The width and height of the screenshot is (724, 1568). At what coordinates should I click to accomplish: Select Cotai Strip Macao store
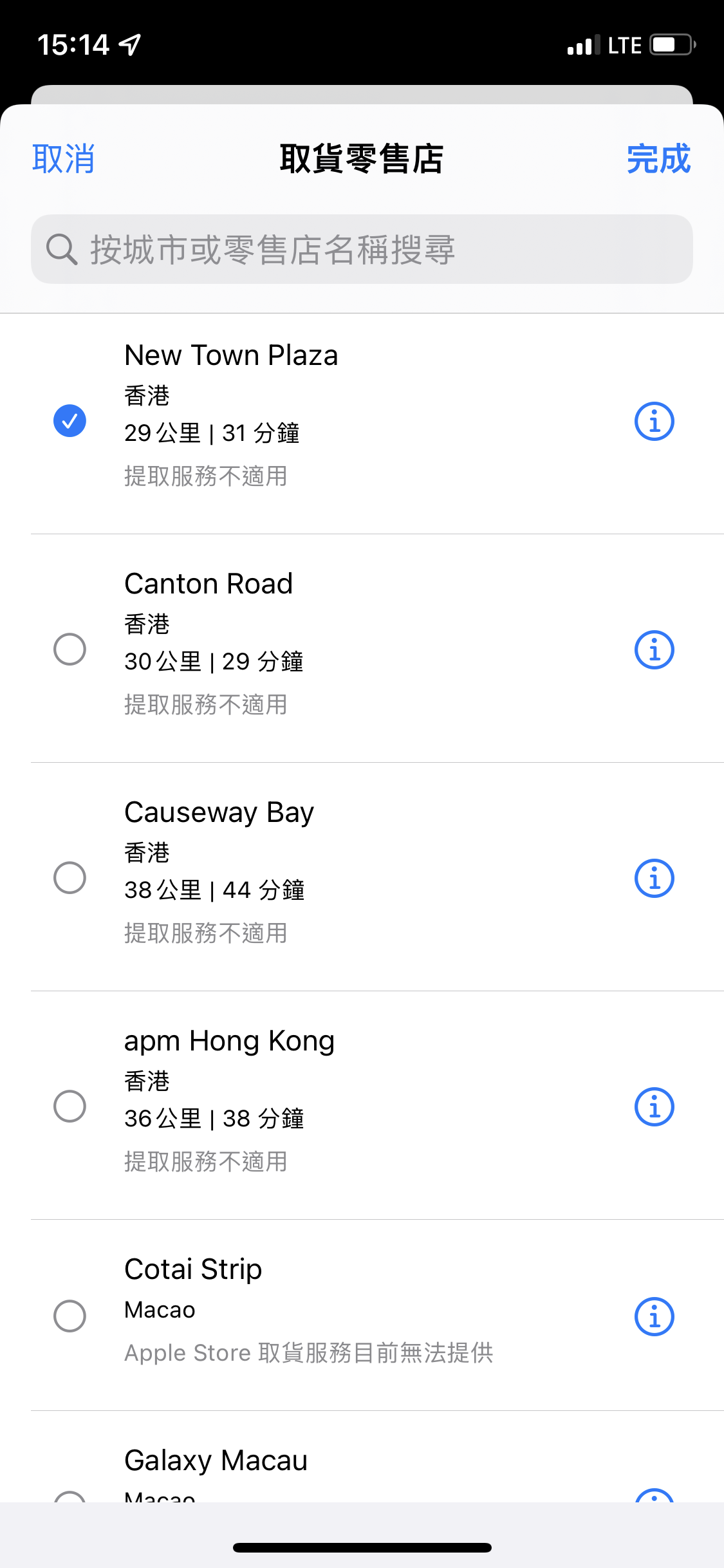(x=70, y=1316)
